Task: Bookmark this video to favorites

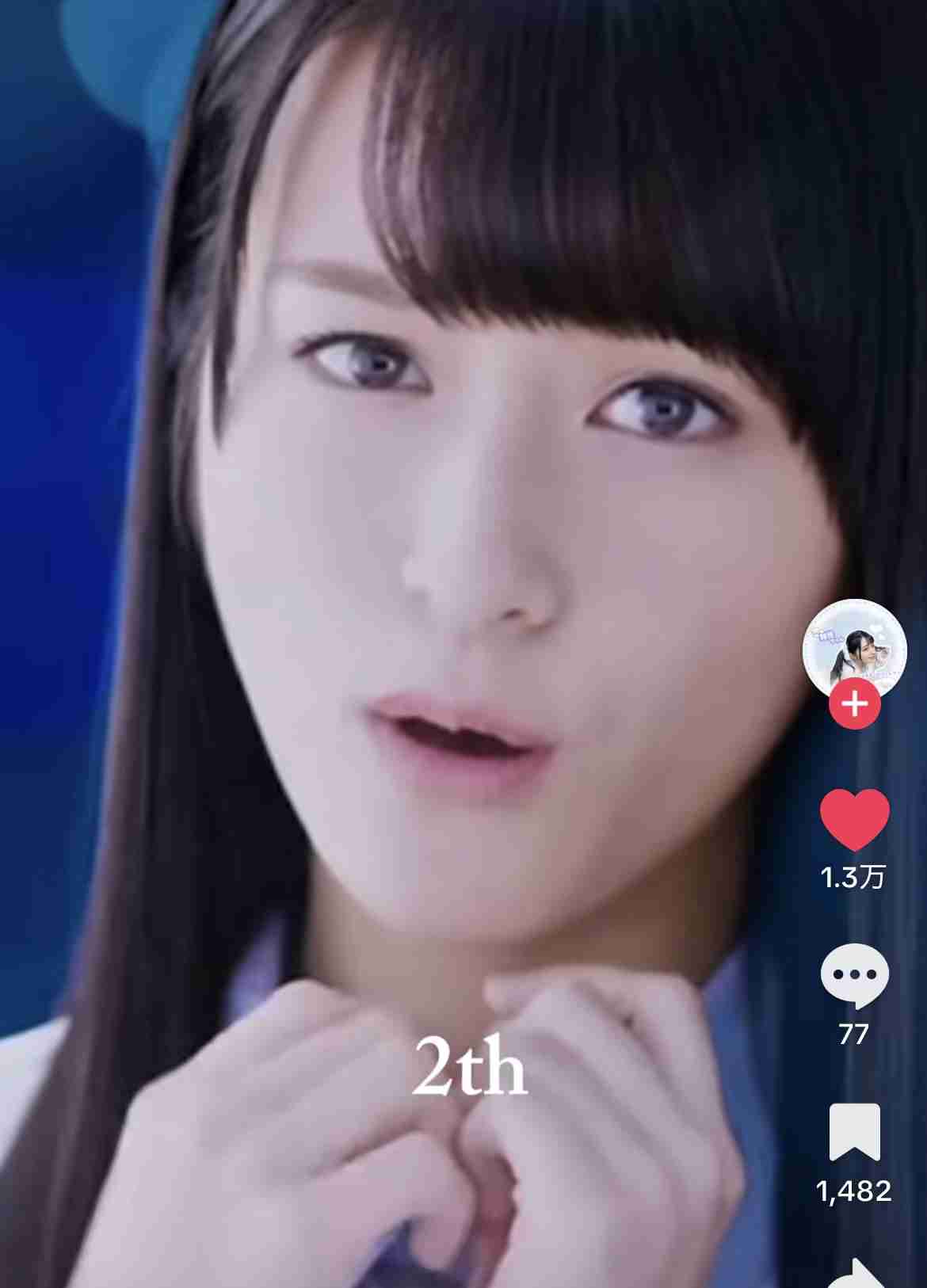Action: (x=854, y=1131)
